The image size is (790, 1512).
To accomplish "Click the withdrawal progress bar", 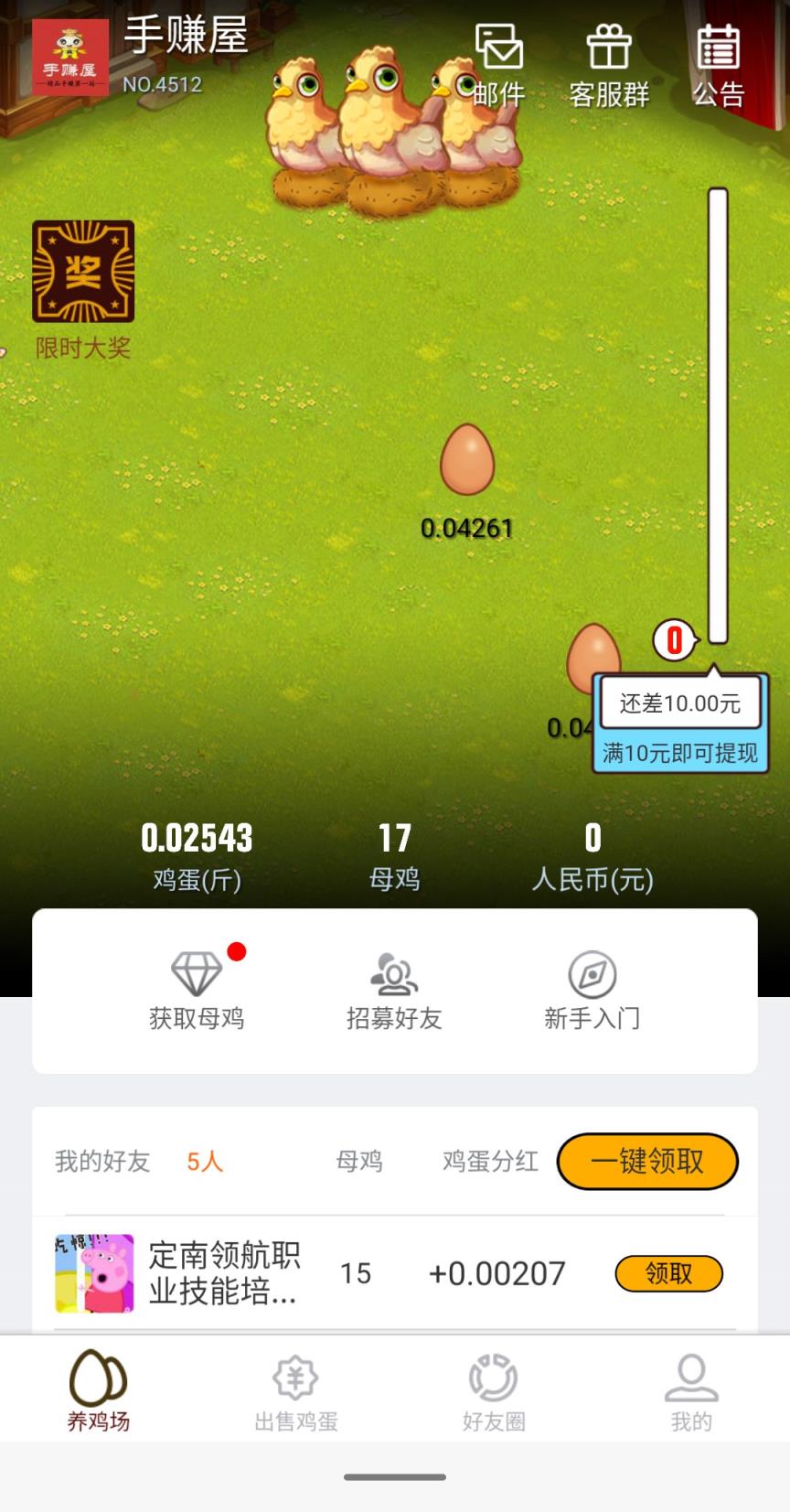I will 719,412.
